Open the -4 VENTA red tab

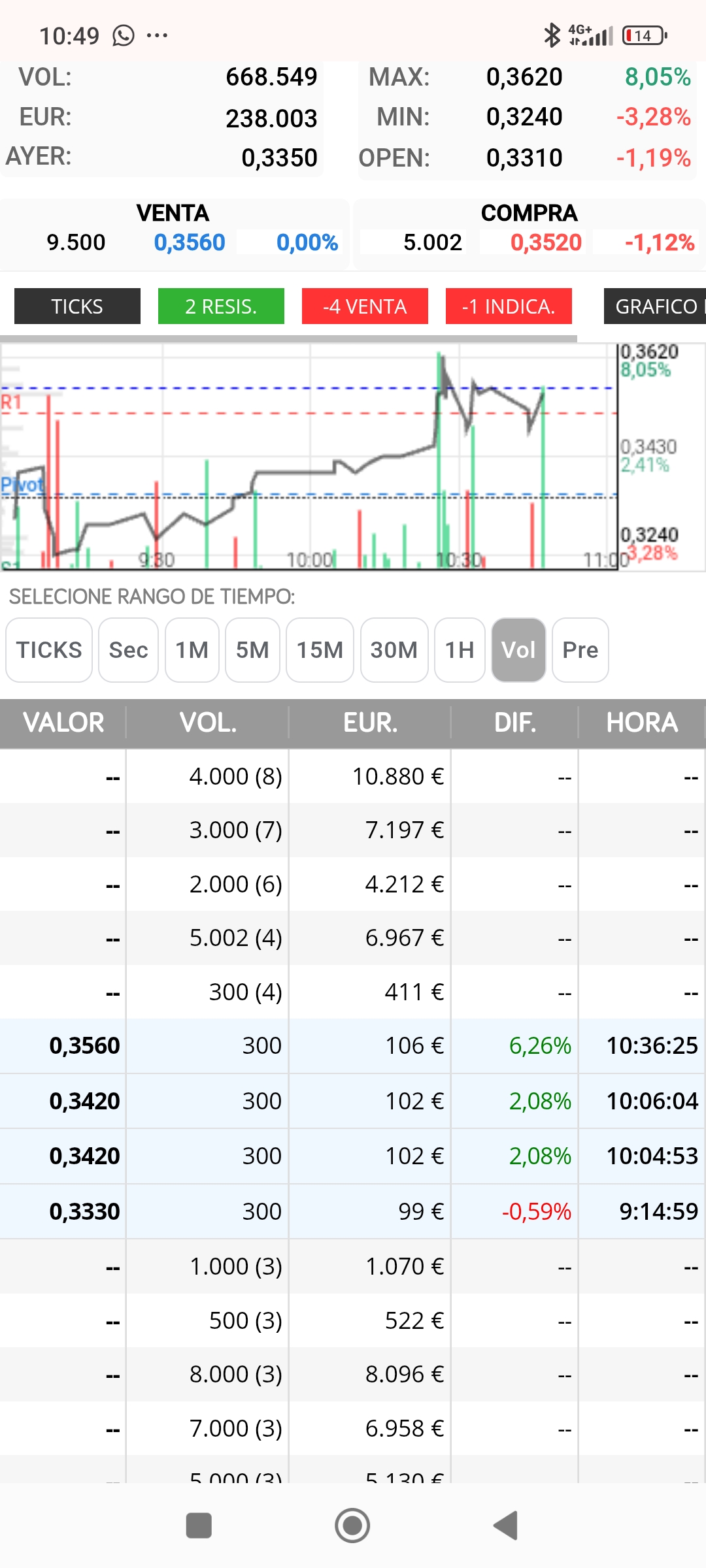(x=365, y=306)
